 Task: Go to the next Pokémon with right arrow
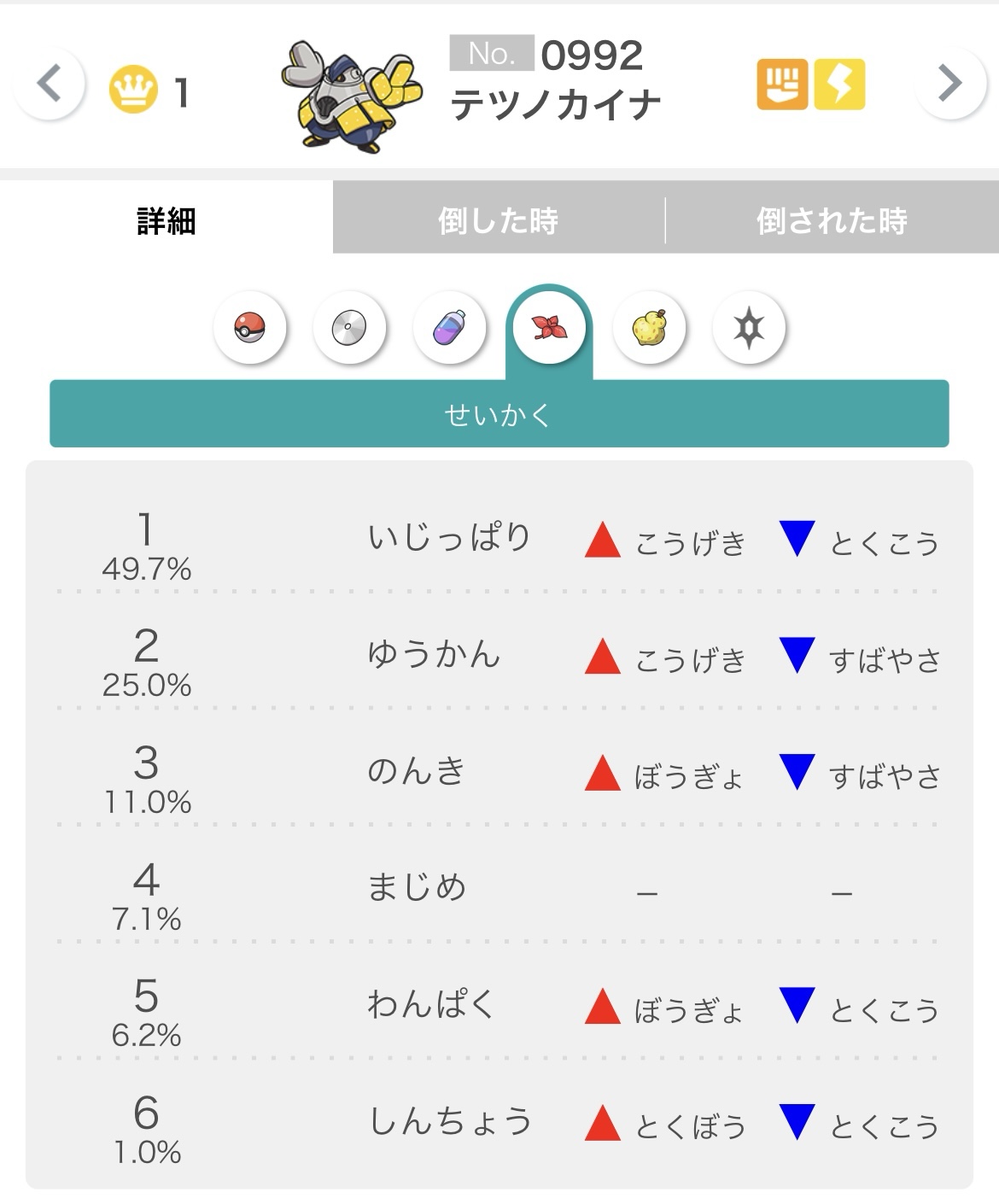949,84
